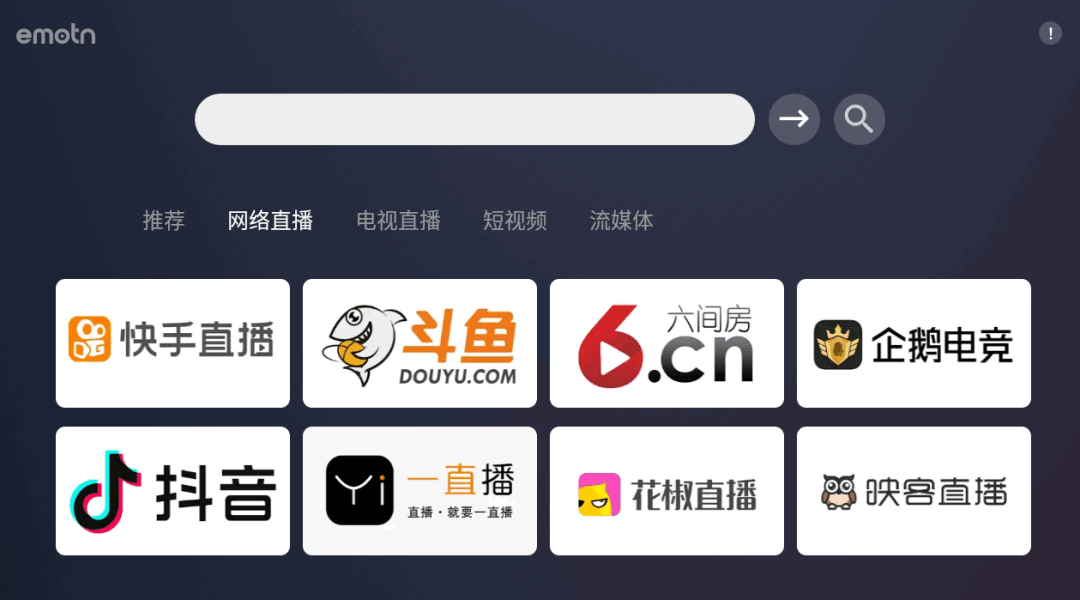
Task: Open the exclamation info icon
Action: [1050, 34]
